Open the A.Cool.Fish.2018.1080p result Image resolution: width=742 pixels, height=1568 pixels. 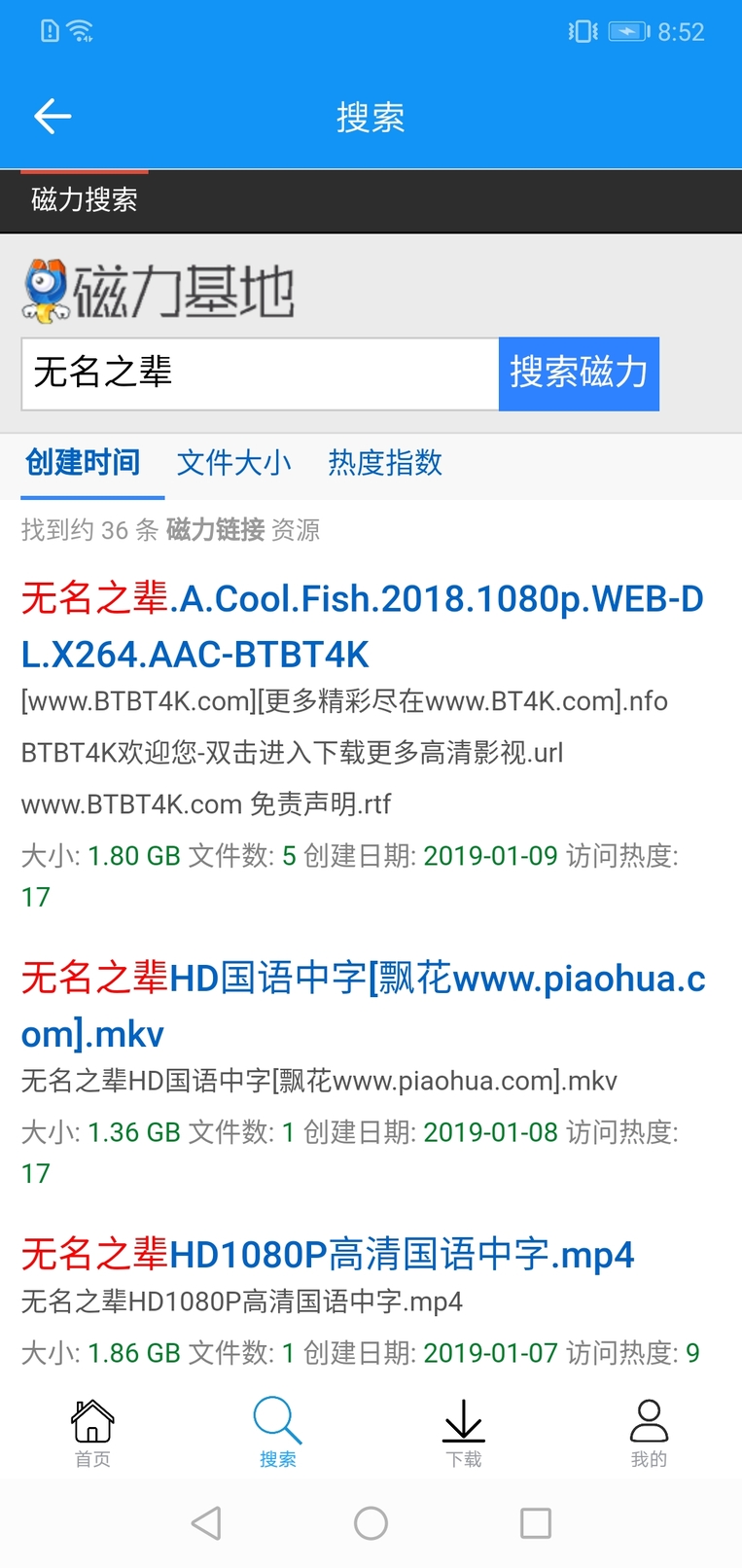coord(362,626)
